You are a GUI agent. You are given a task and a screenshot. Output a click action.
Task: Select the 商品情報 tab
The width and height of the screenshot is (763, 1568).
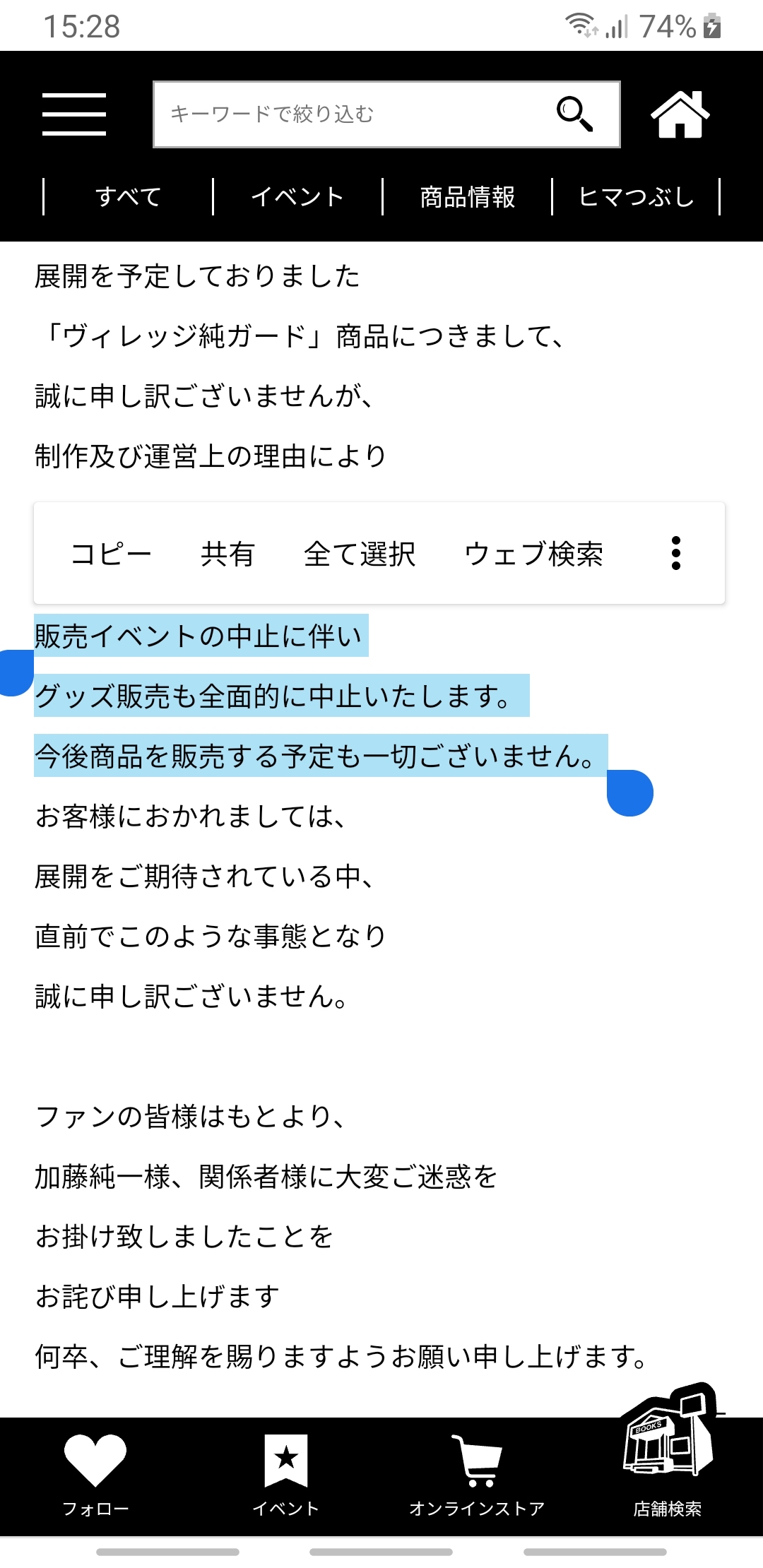467,196
